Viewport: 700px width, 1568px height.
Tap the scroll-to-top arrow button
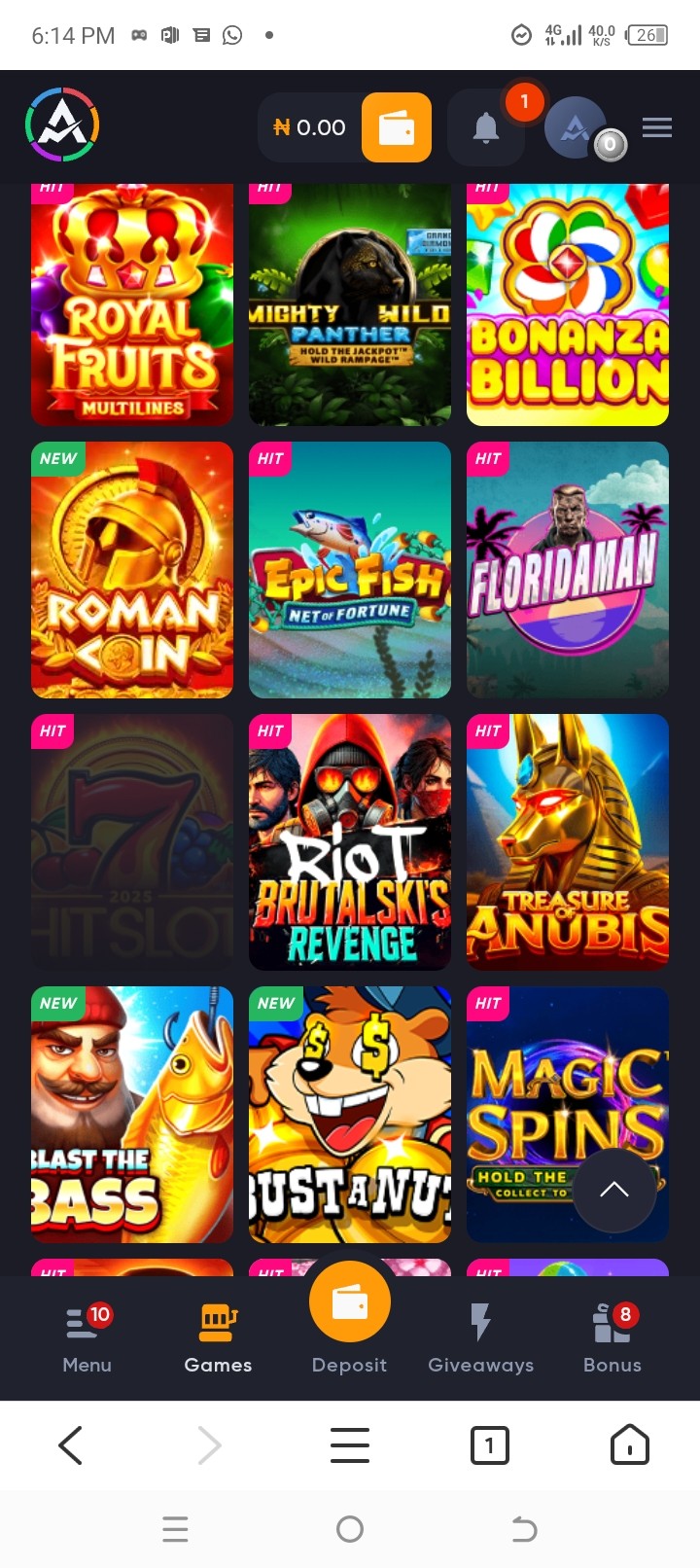(x=613, y=1190)
